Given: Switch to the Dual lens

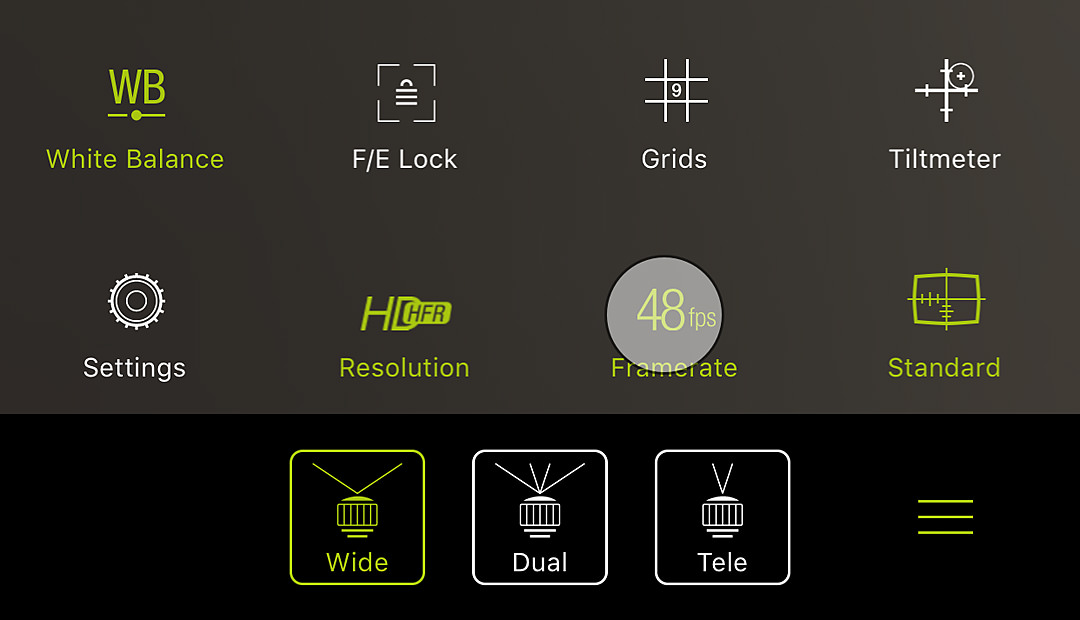Looking at the screenshot, I should click(x=540, y=517).
